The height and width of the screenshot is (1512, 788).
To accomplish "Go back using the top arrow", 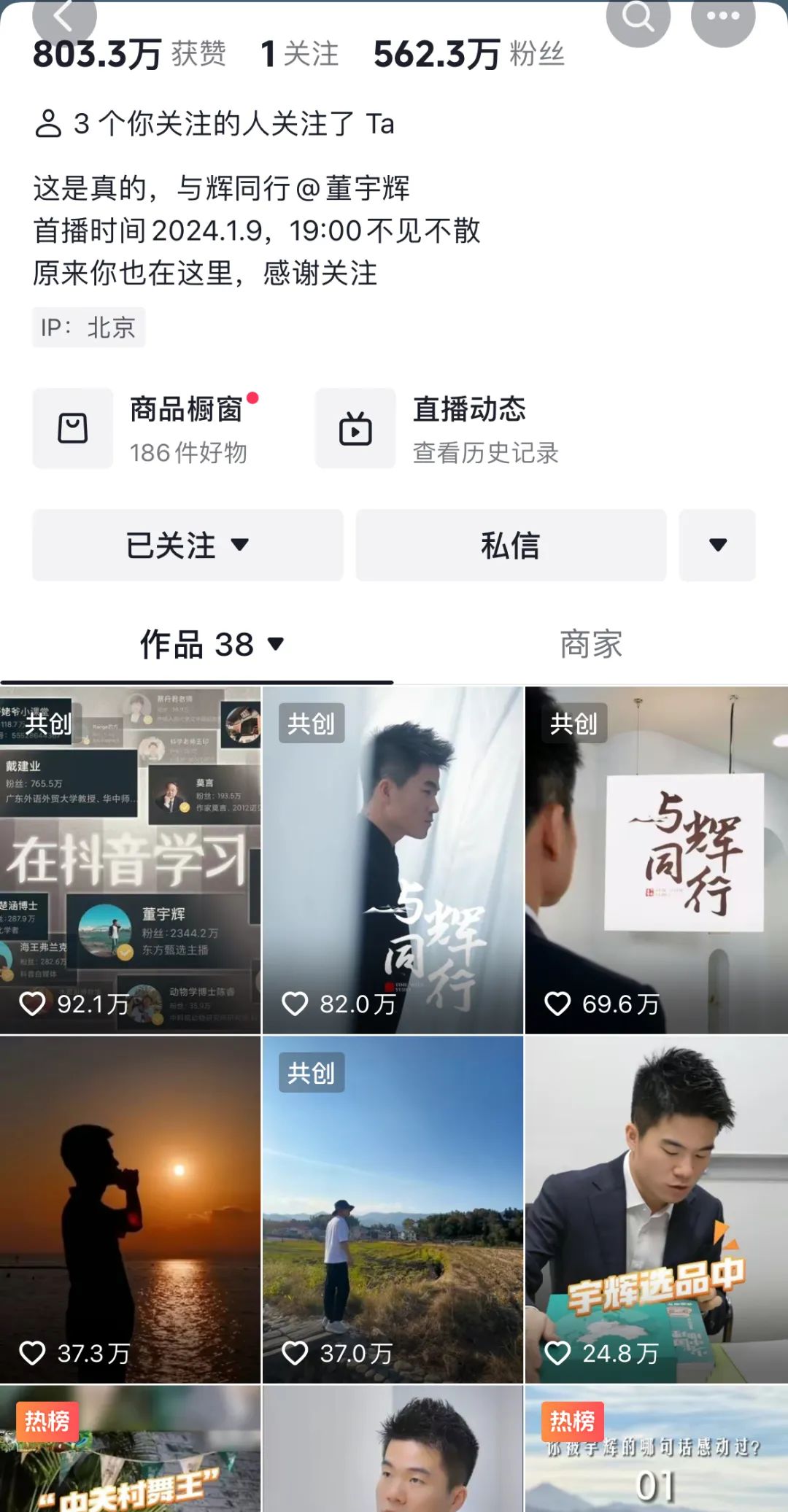I will pyautogui.click(x=64, y=16).
